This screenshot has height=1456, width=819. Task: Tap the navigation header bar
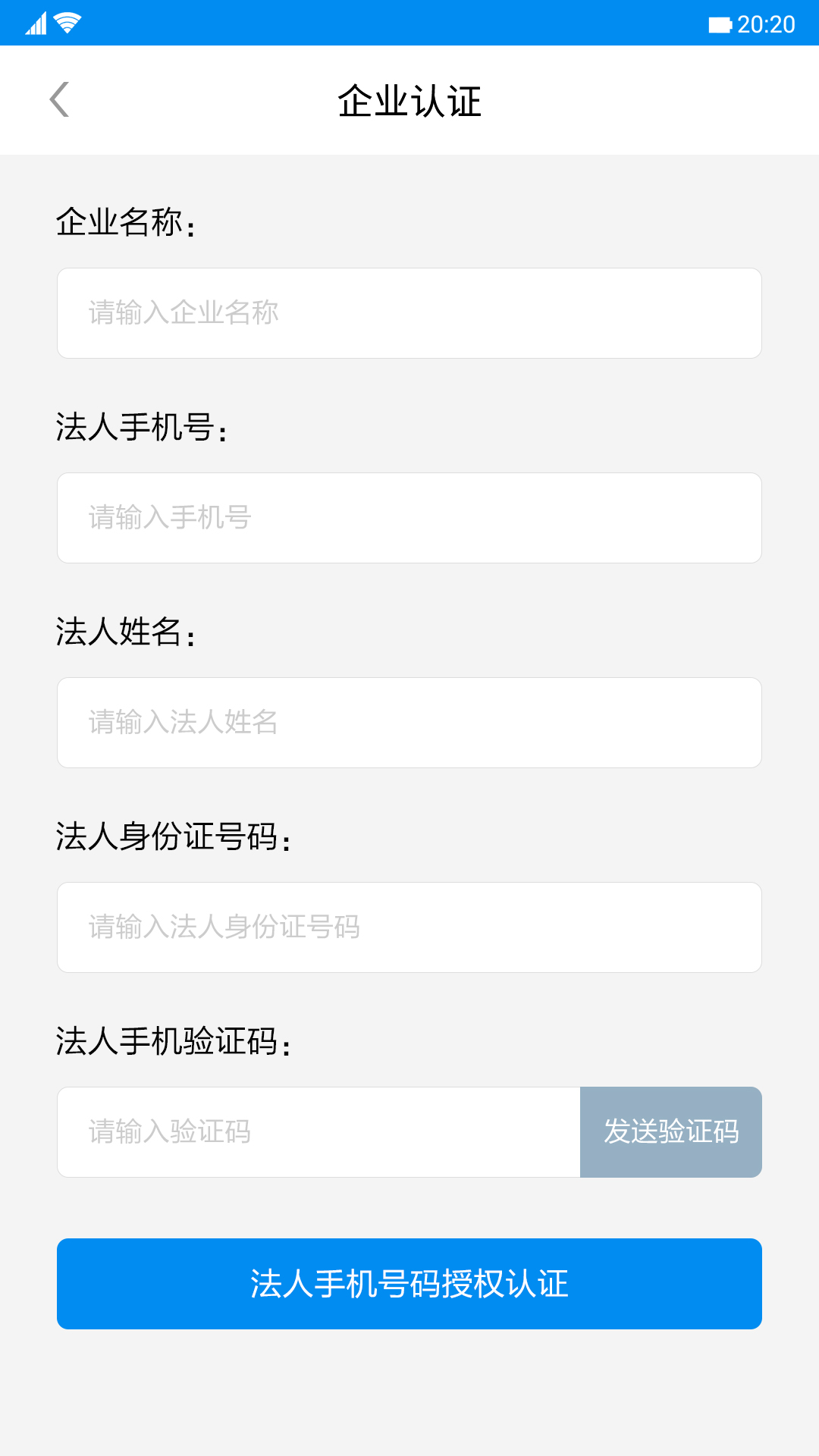click(x=409, y=99)
